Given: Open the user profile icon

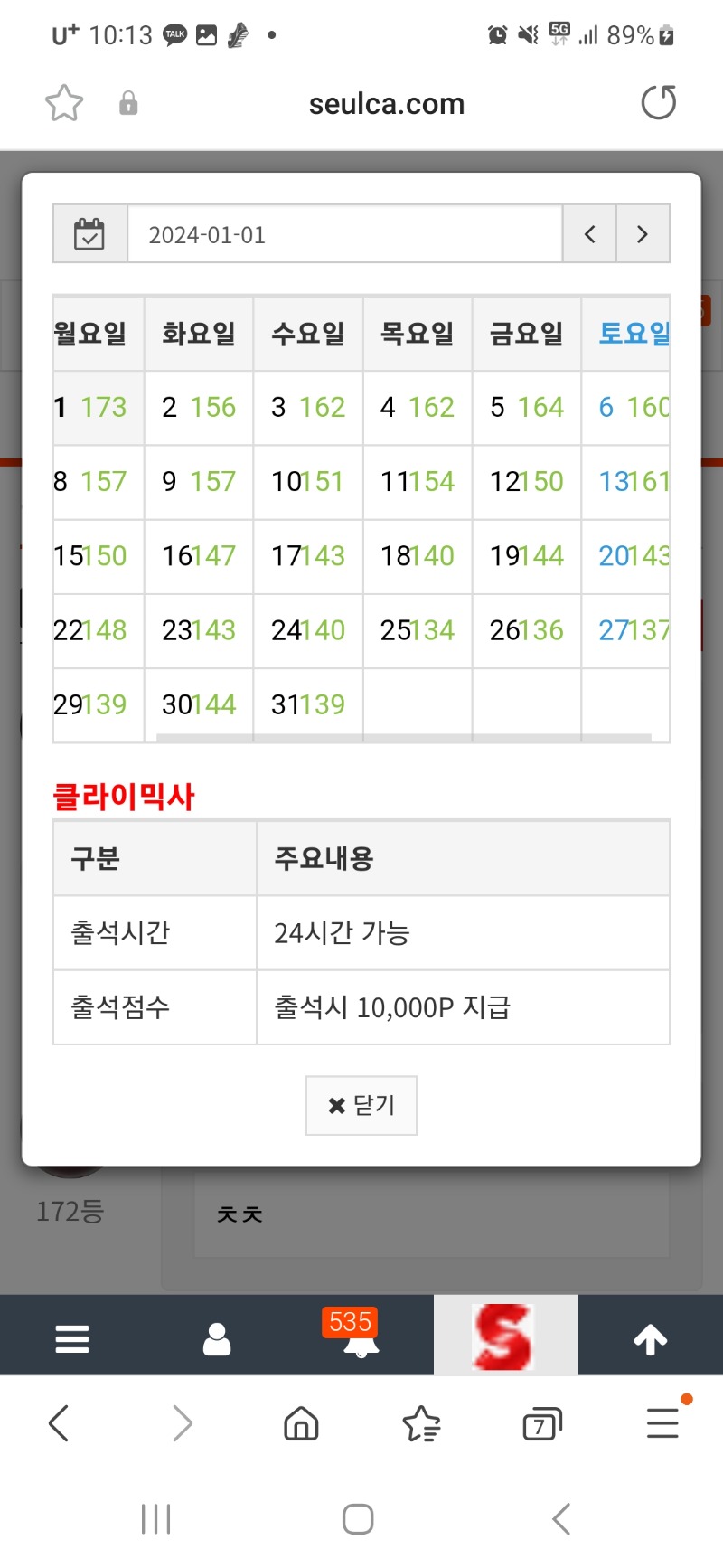Looking at the screenshot, I should (x=217, y=1338).
